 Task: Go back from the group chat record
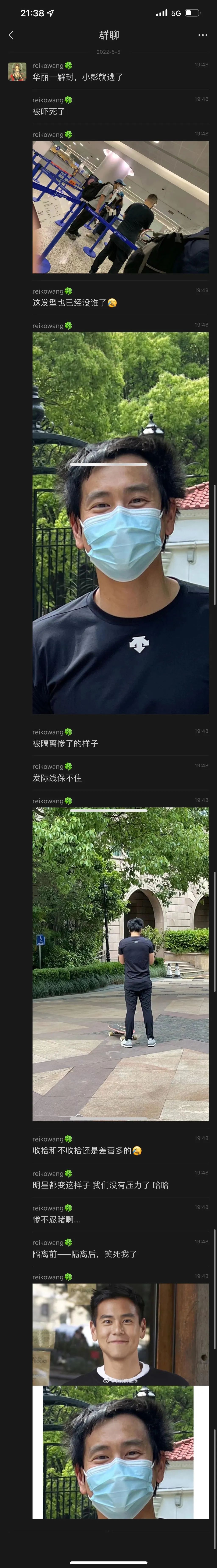(x=11, y=35)
